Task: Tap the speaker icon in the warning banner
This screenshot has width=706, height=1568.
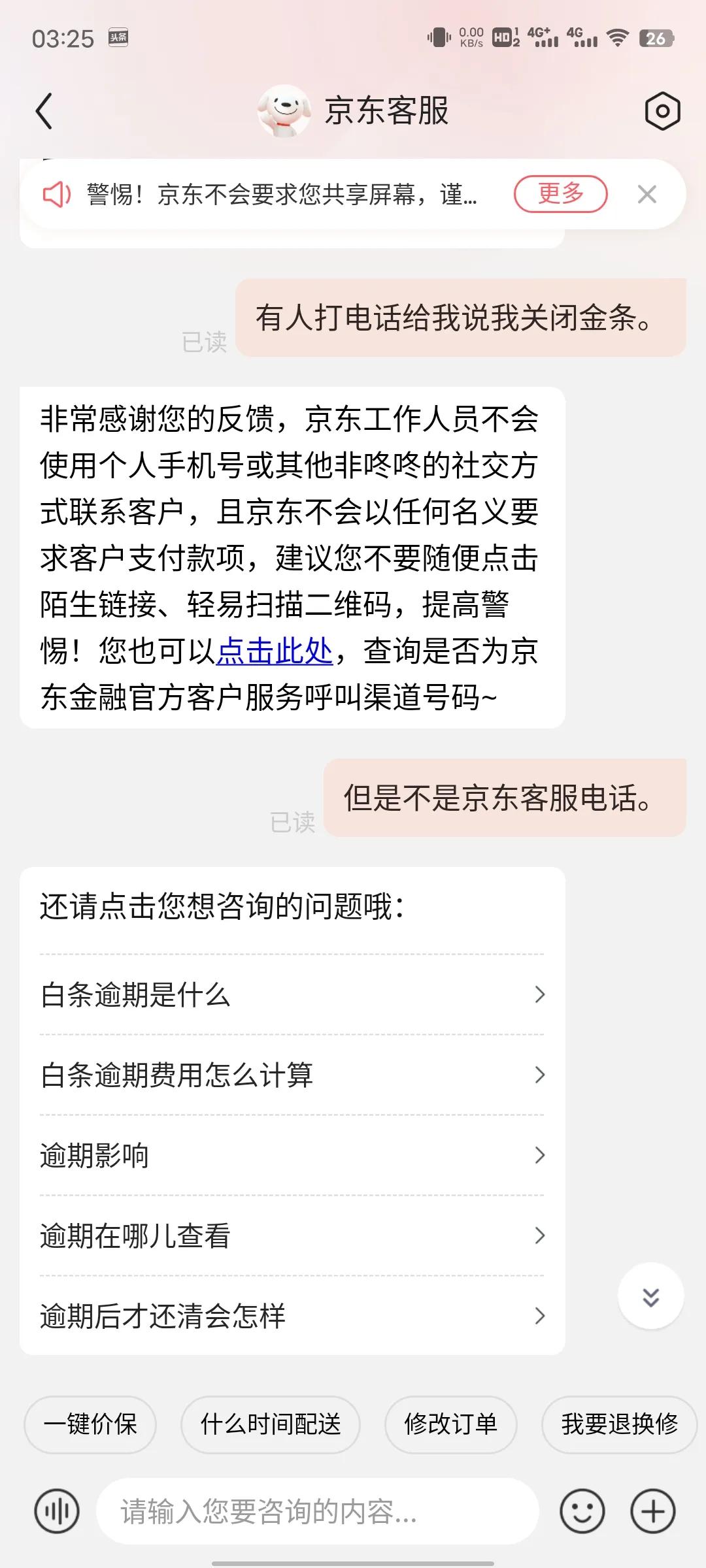Action: pyautogui.click(x=56, y=195)
